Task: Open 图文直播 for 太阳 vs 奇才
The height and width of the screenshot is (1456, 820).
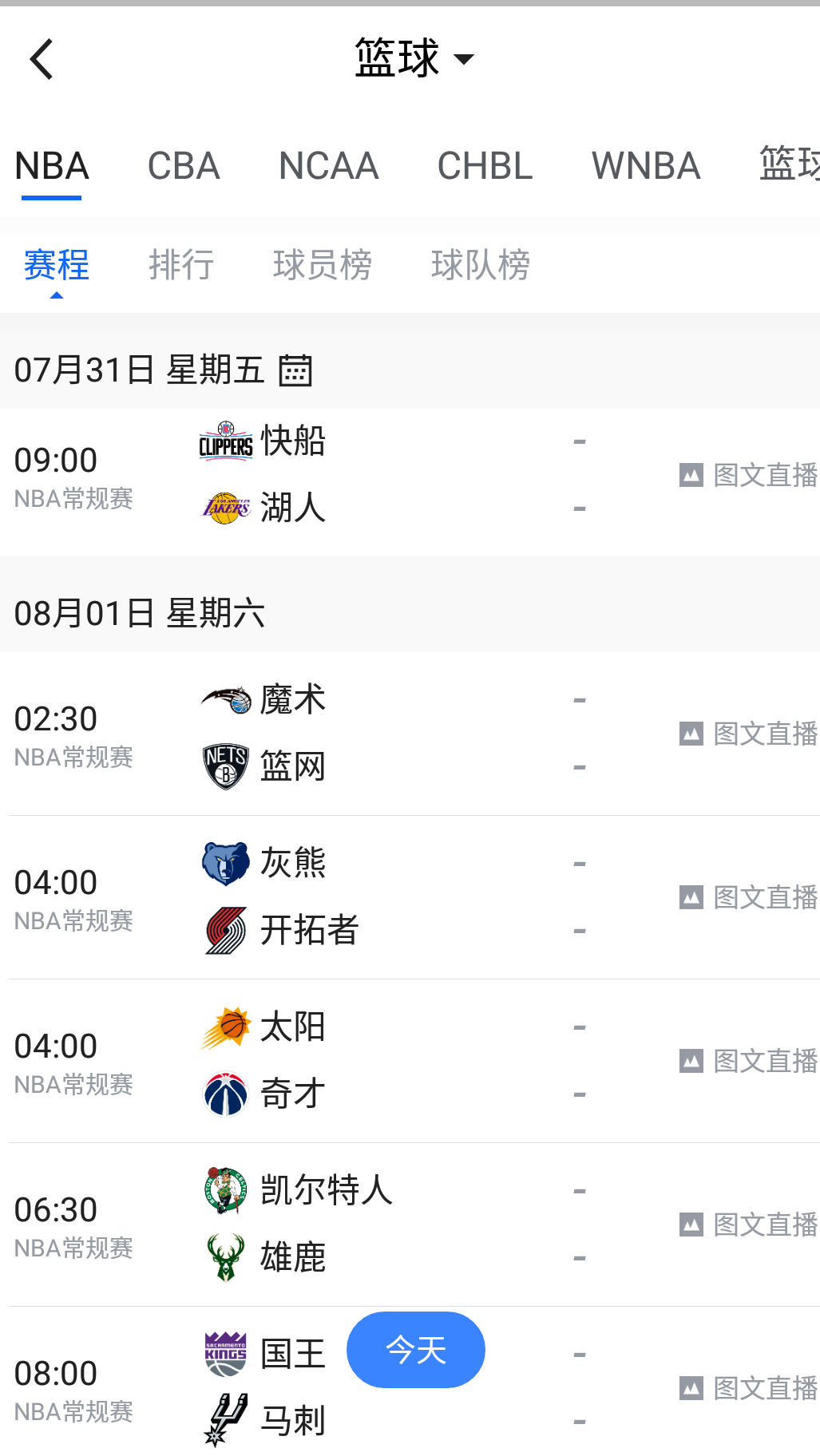Action: pyautogui.click(x=749, y=1061)
